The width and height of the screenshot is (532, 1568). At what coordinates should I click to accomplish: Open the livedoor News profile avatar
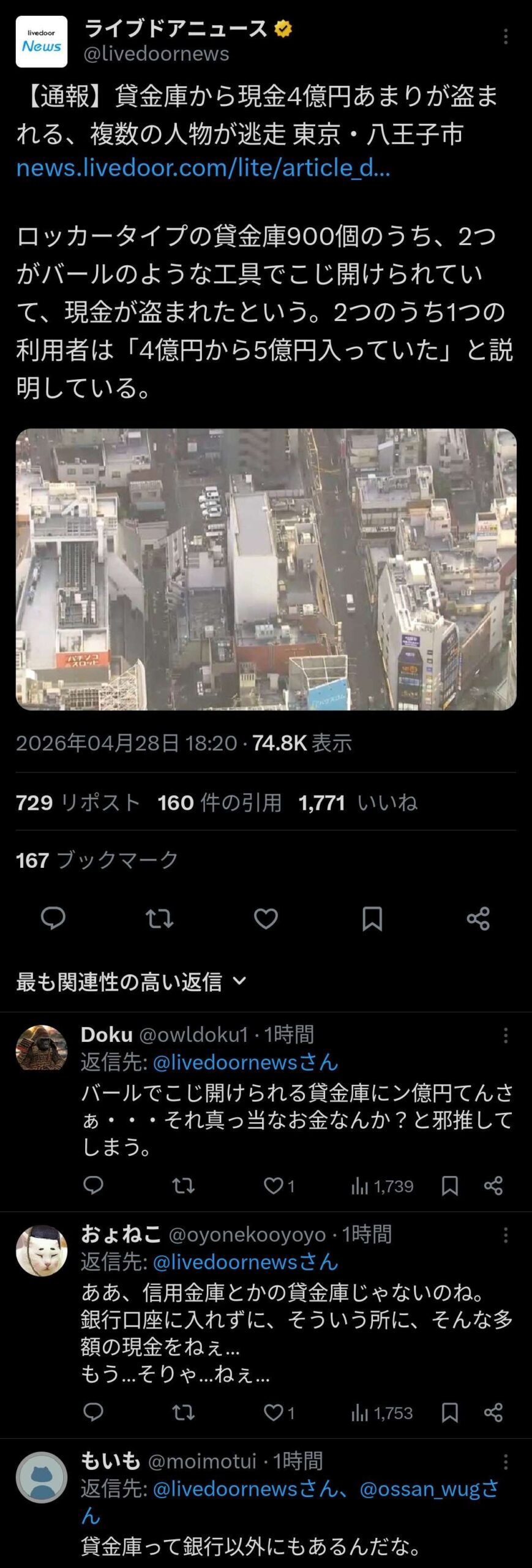tap(42, 42)
